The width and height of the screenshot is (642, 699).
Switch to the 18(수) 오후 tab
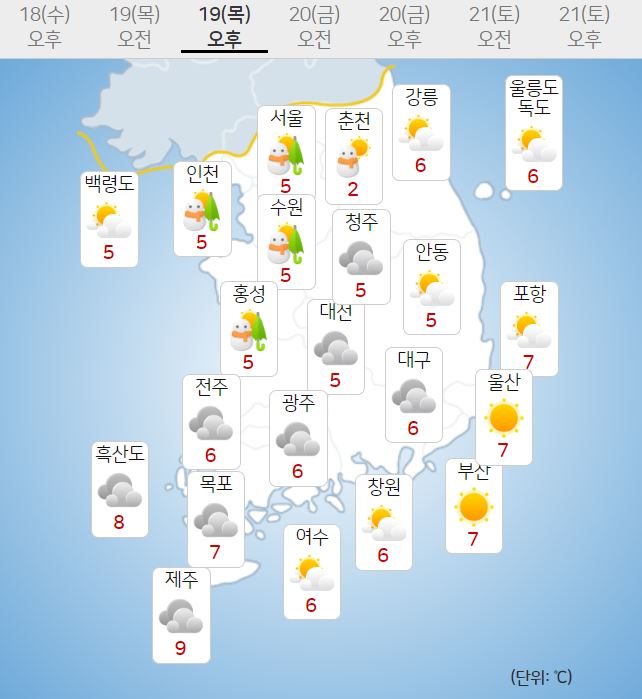[44, 27]
